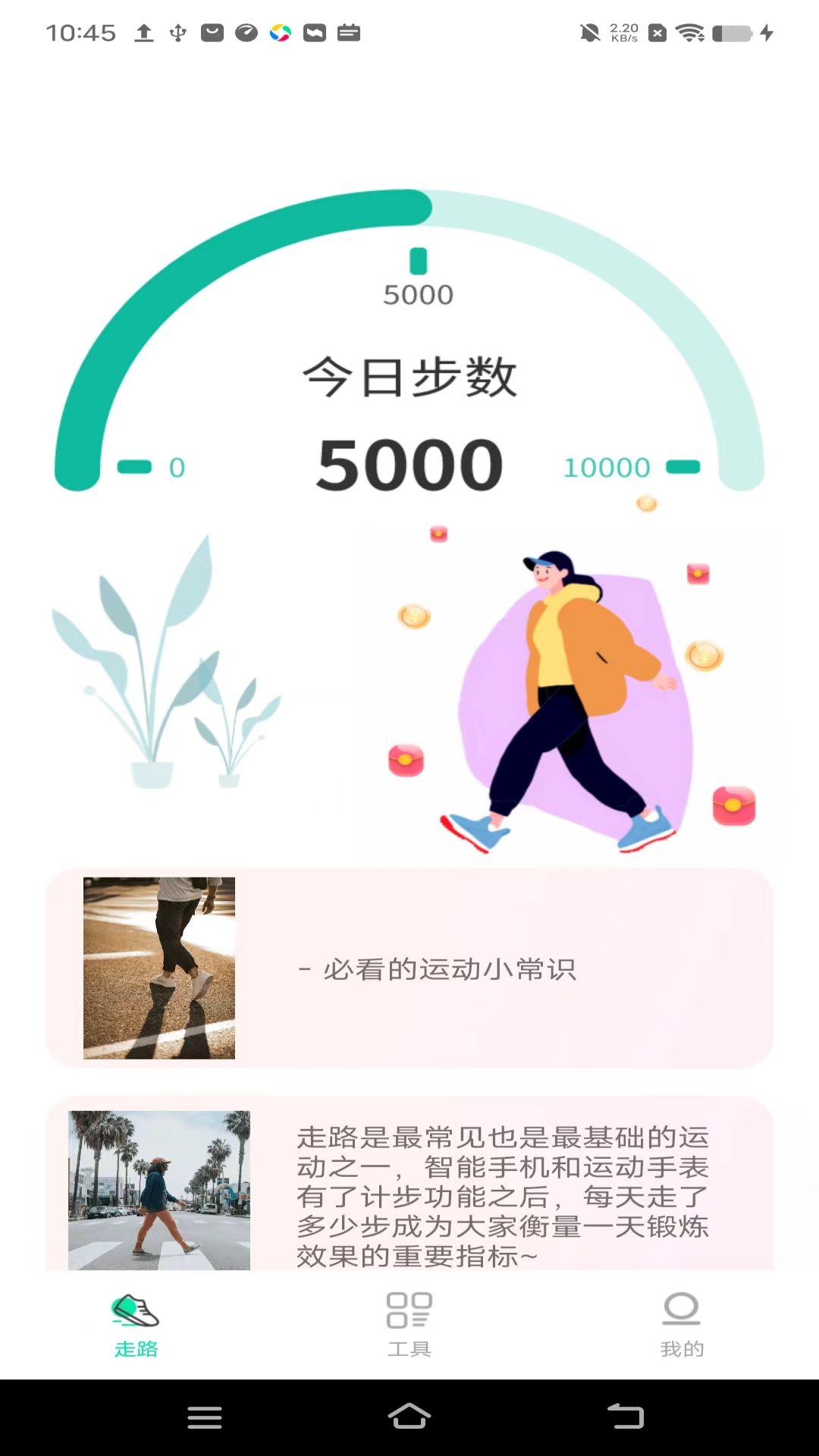Tap the system home button
The width and height of the screenshot is (819, 1456).
click(x=409, y=1416)
